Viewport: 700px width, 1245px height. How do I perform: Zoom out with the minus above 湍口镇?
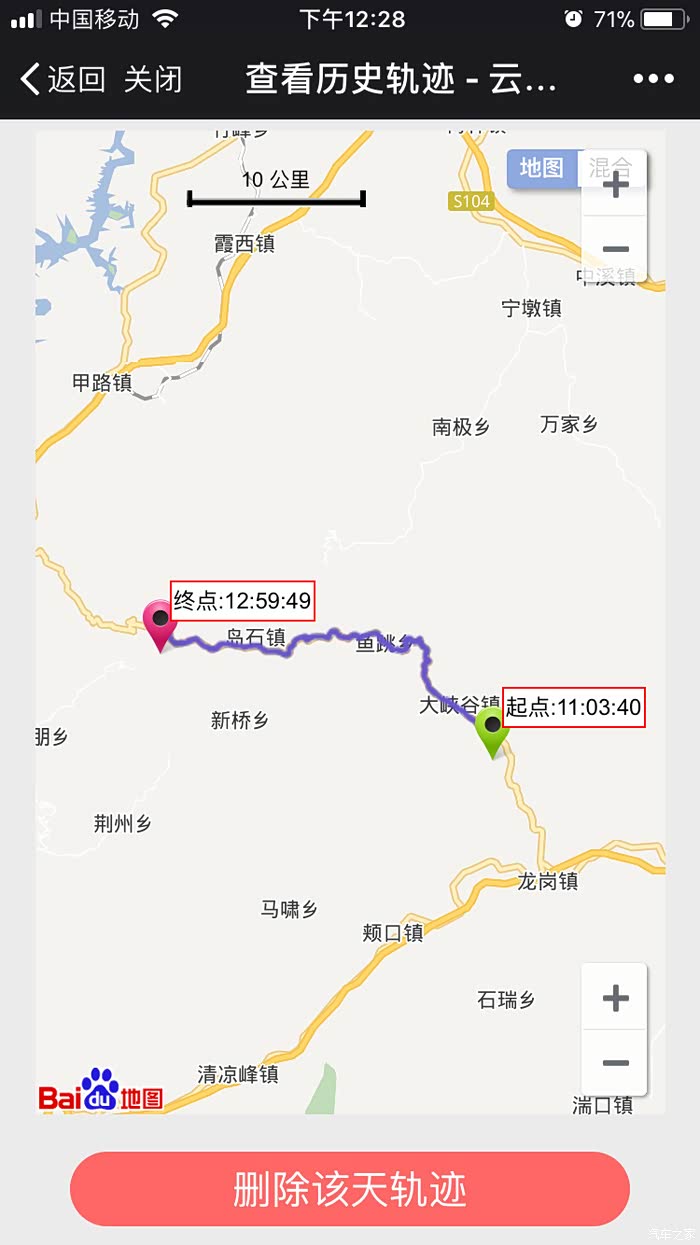(x=615, y=1062)
